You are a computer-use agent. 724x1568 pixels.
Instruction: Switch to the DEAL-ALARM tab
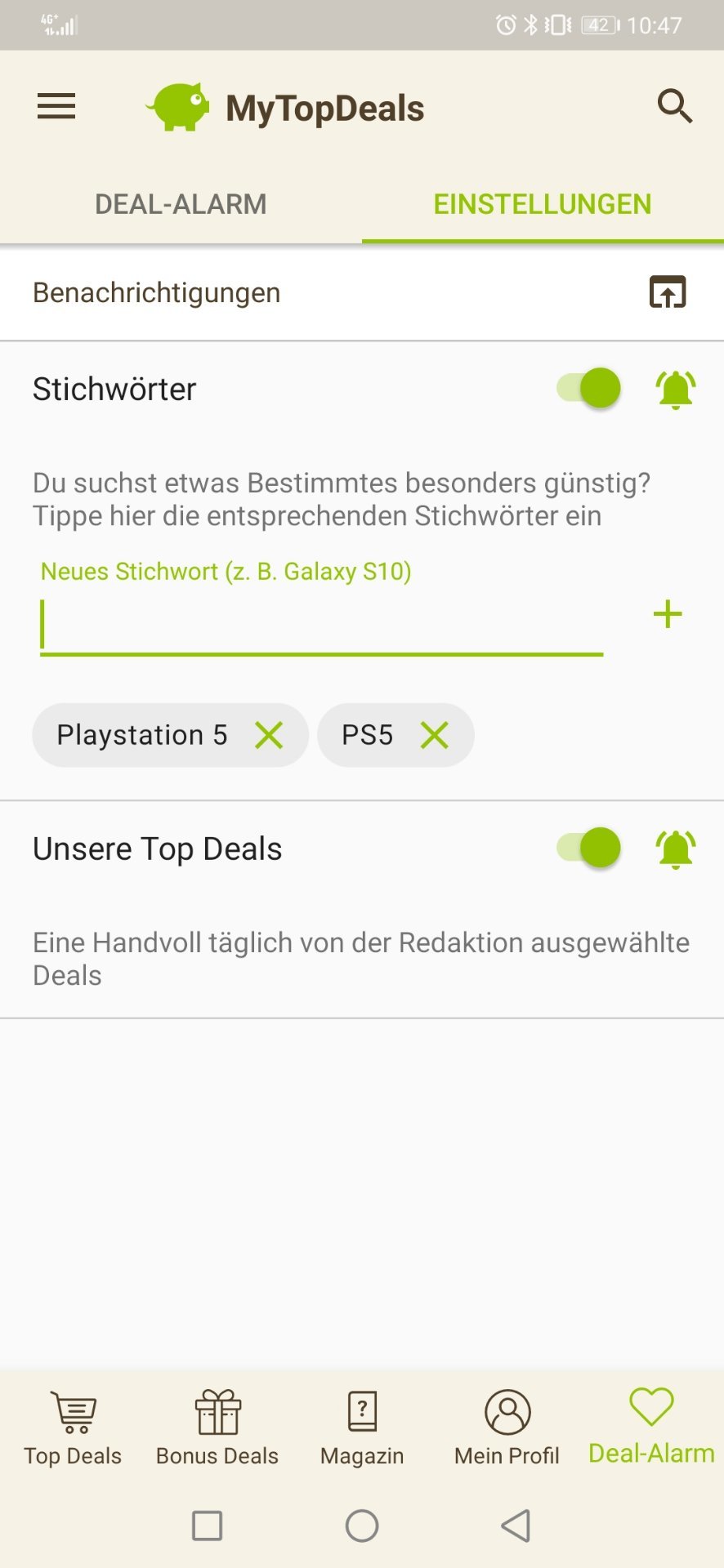181,204
